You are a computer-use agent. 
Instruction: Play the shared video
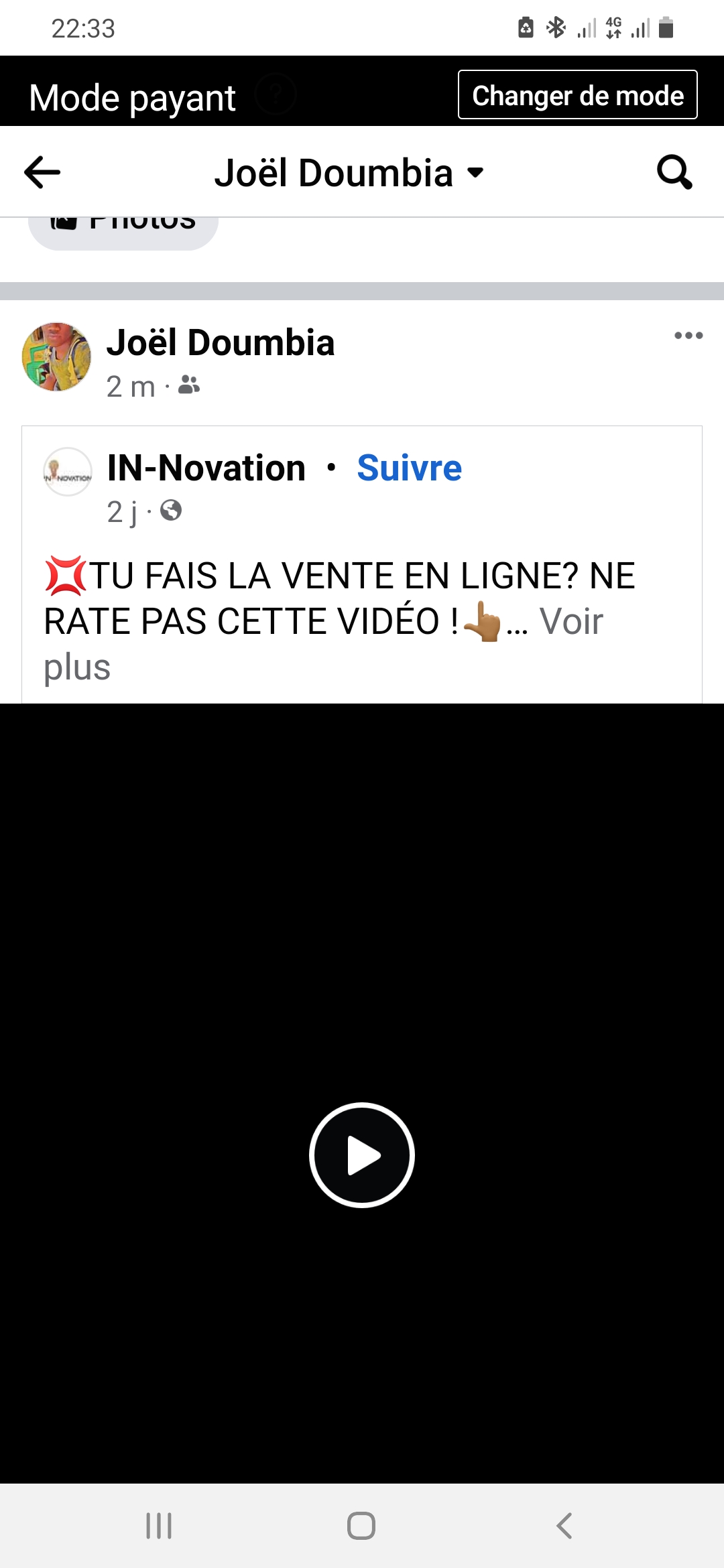pyautogui.click(x=362, y=1155)
